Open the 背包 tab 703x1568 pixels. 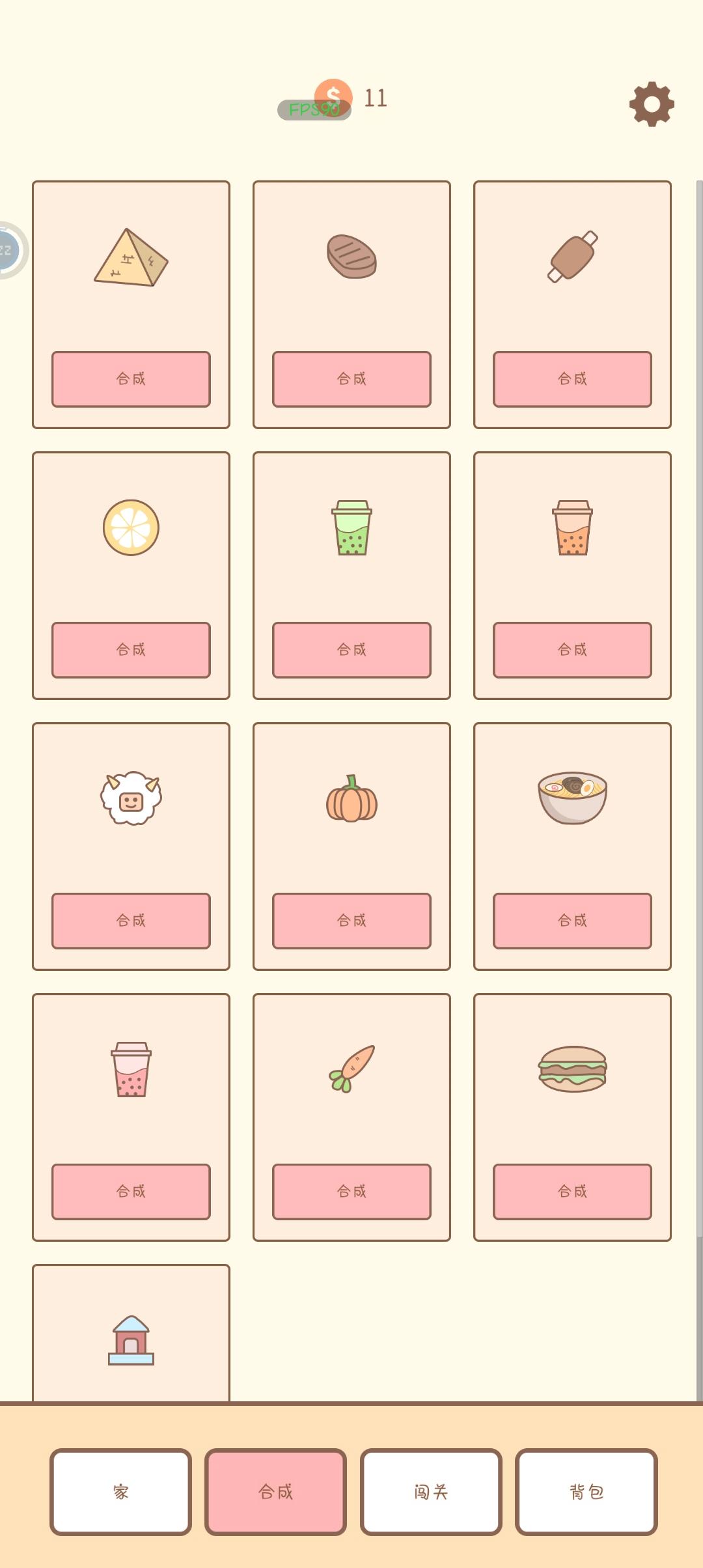[x=586, y=1492]
